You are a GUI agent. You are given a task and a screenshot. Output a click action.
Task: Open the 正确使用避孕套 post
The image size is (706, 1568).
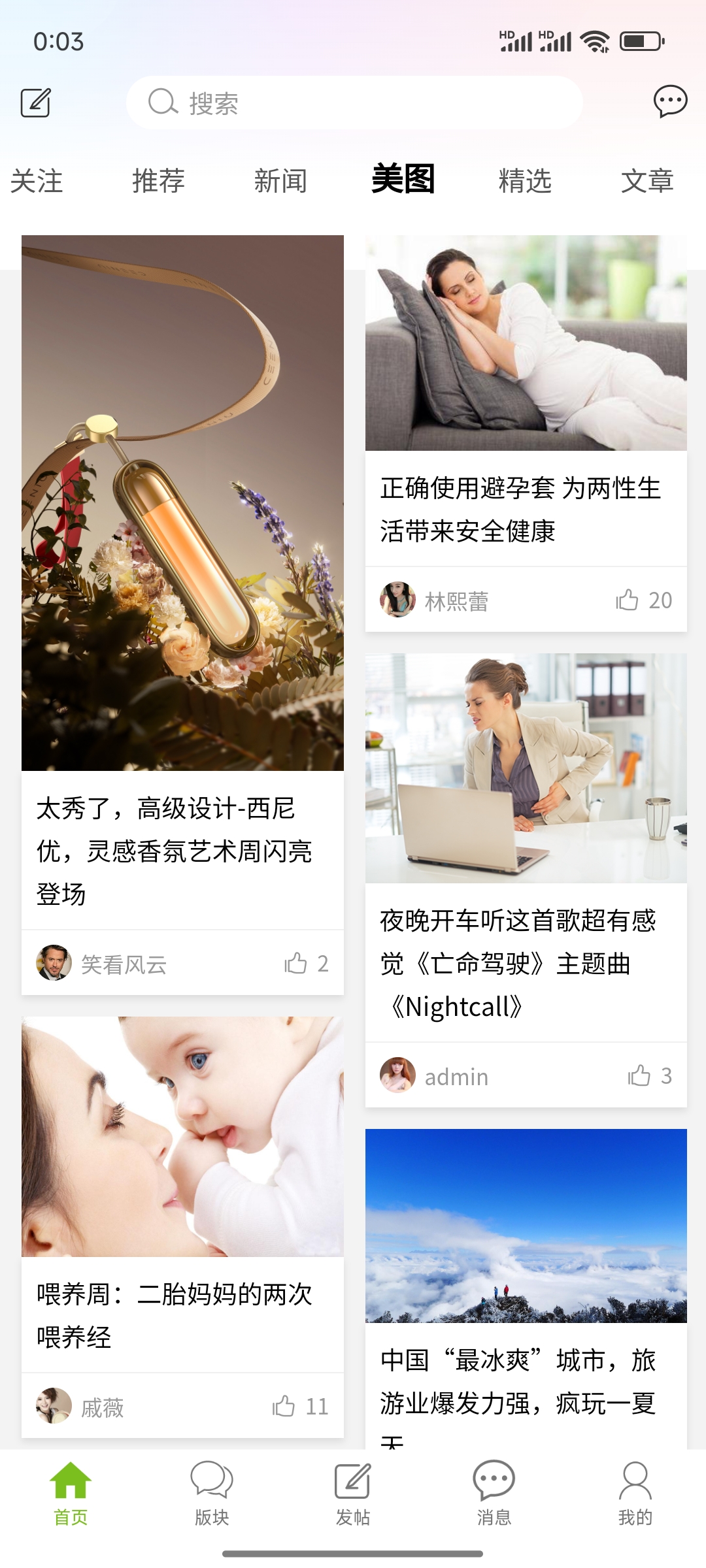point(526,509)
